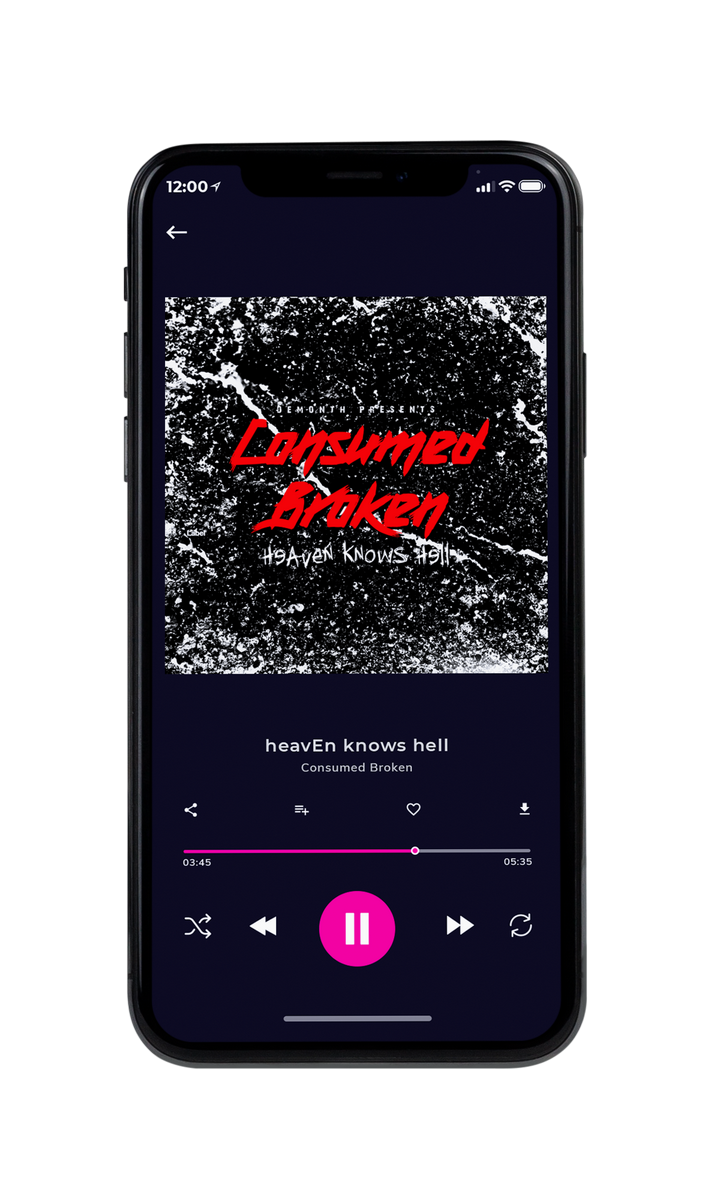Add this track to a playlist
The width and height of the screenshot is (720, 1200).
click(x=301, y=810)
